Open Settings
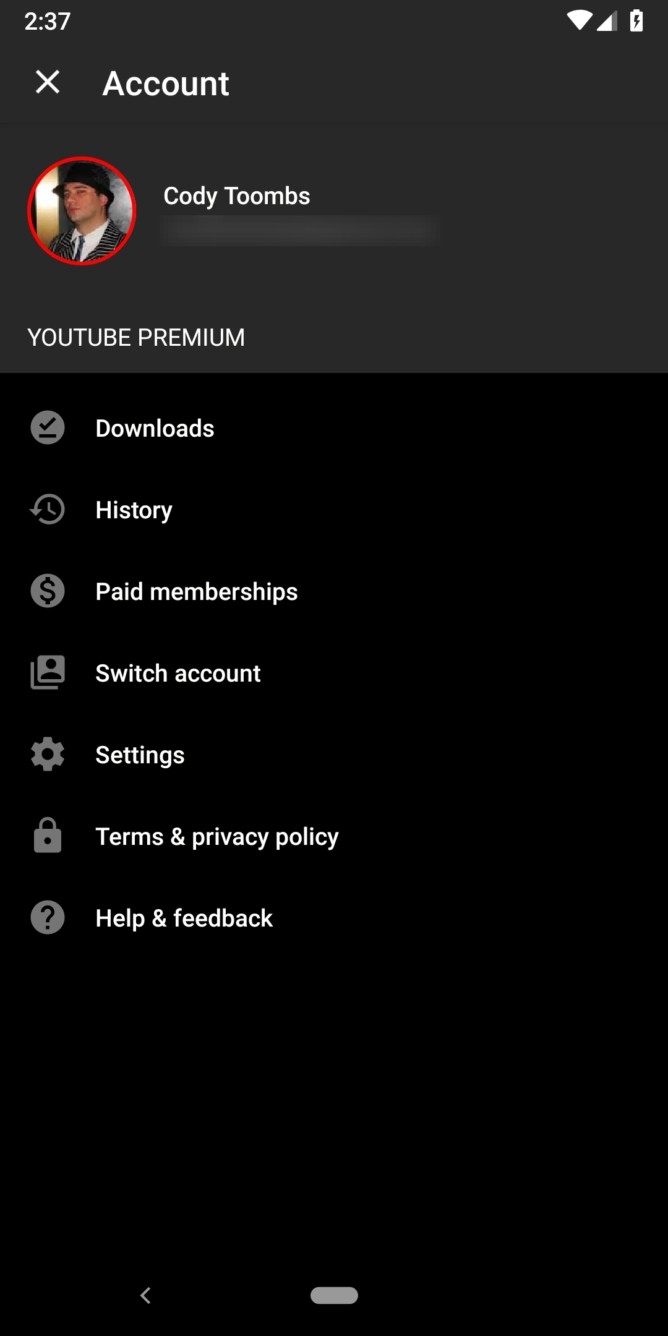The height and width of the screenshot is (1336, 668). coord(139,755)
